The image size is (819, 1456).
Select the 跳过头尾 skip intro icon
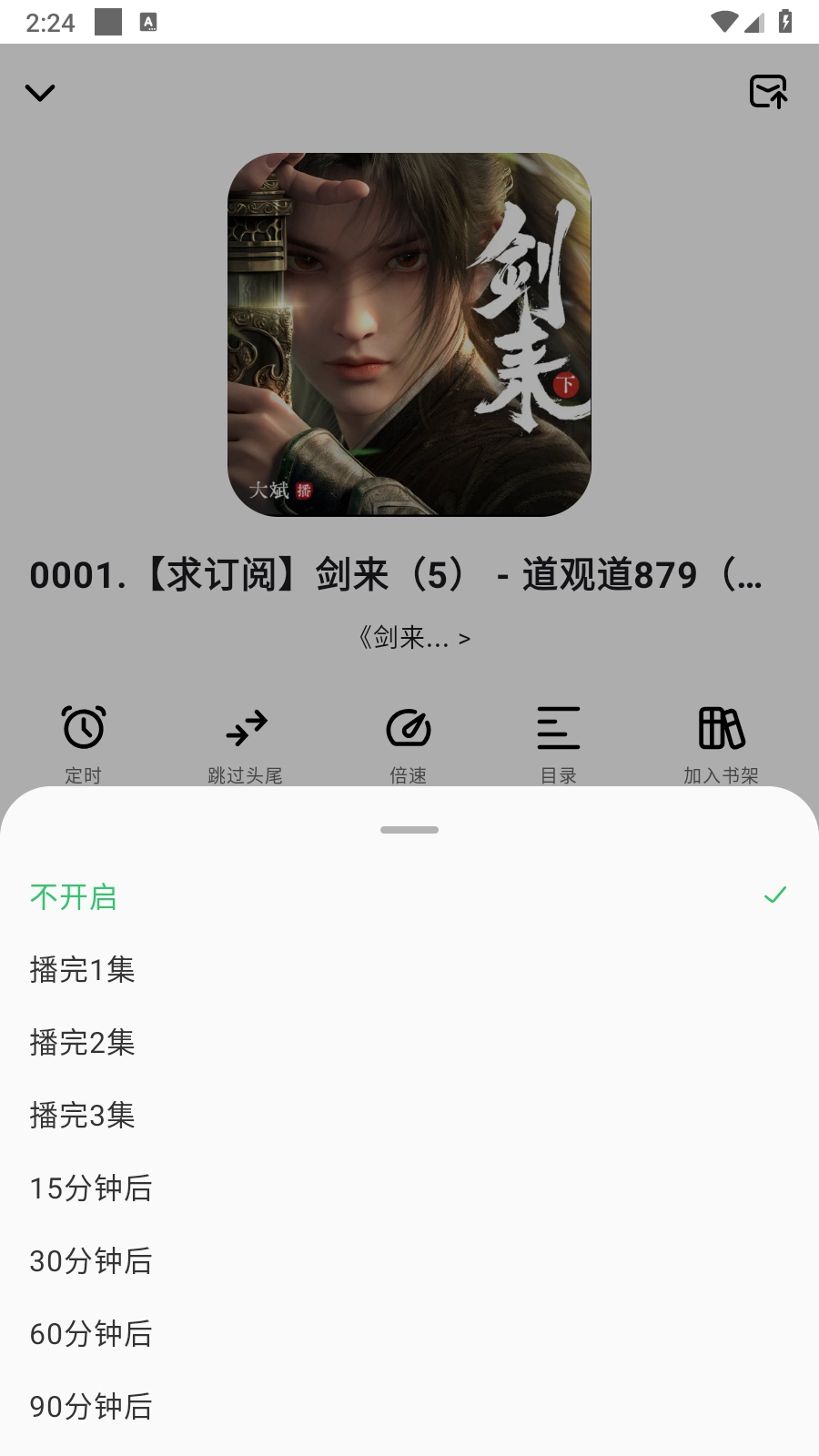[x=246, y=742]
